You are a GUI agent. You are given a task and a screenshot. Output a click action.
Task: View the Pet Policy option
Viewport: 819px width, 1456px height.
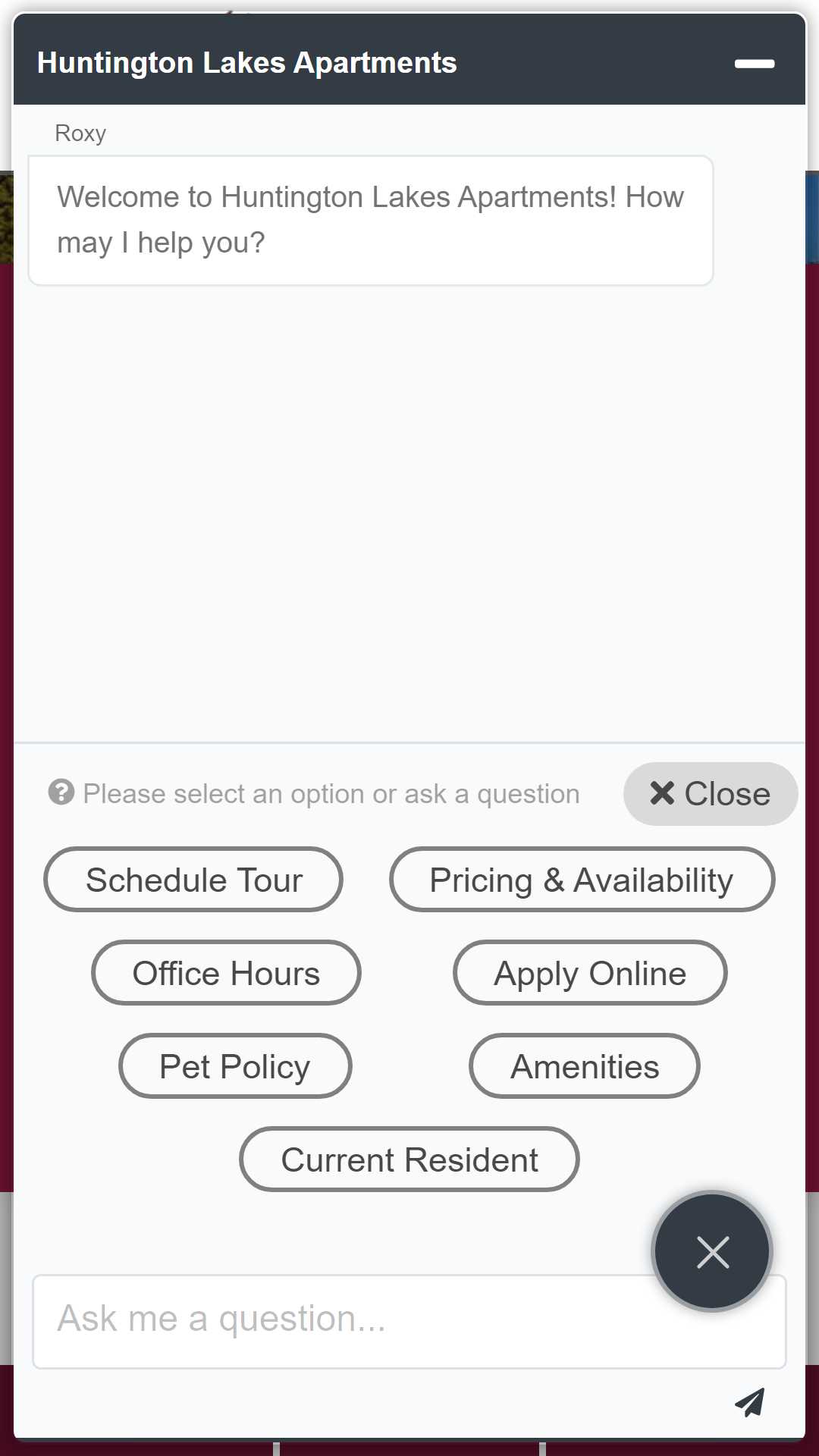tap(235, 1066)
